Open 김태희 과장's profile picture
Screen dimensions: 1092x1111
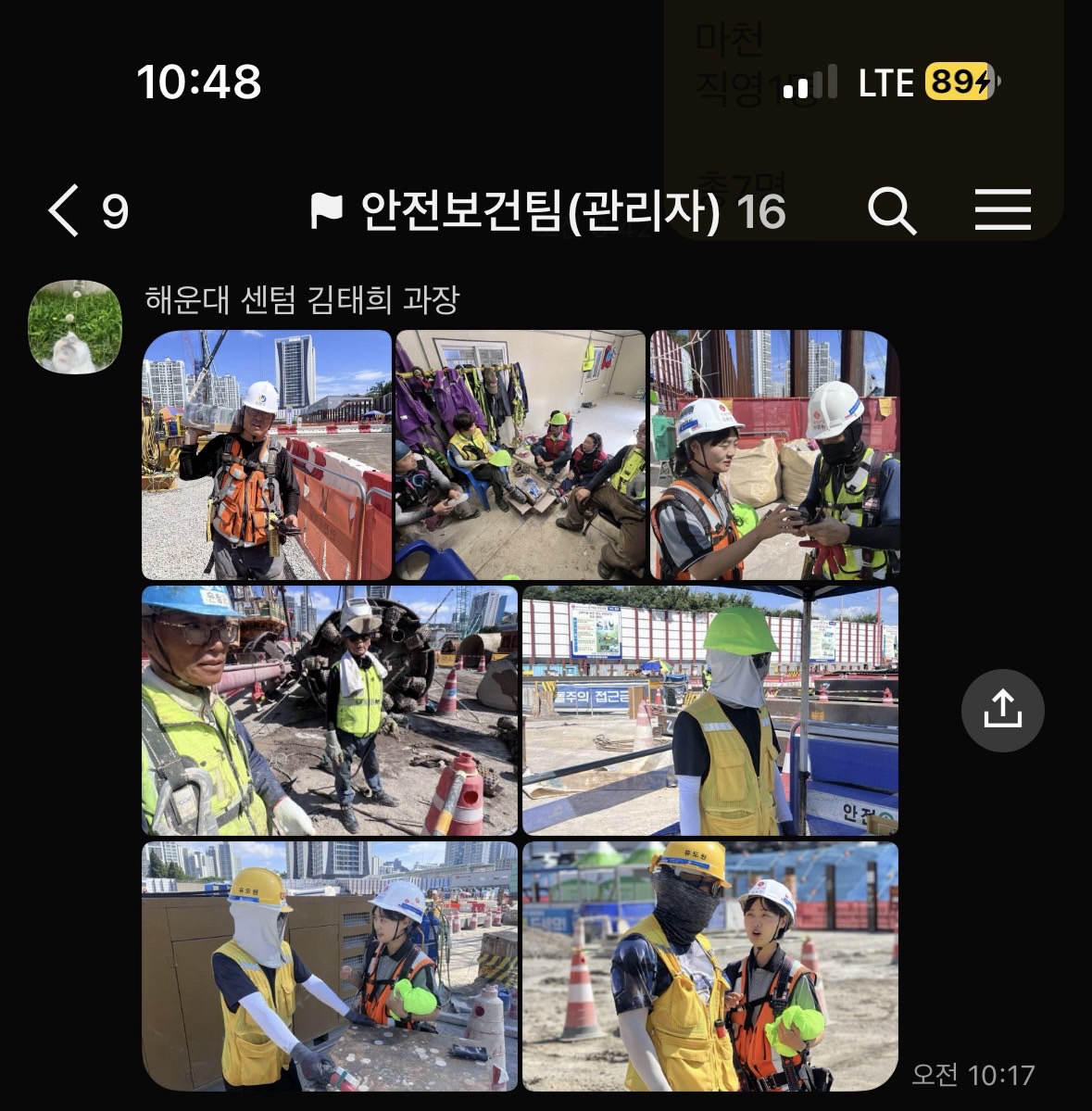76,326
